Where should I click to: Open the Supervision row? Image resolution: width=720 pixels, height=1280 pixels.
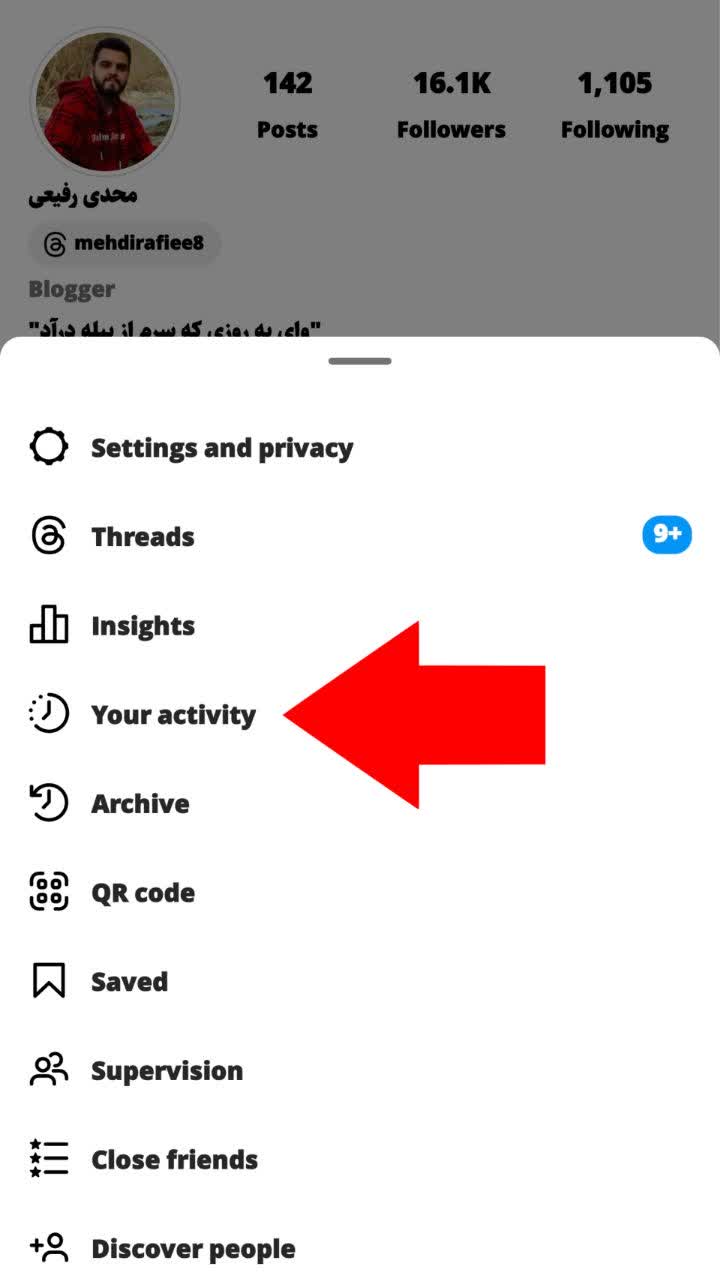167,1071
